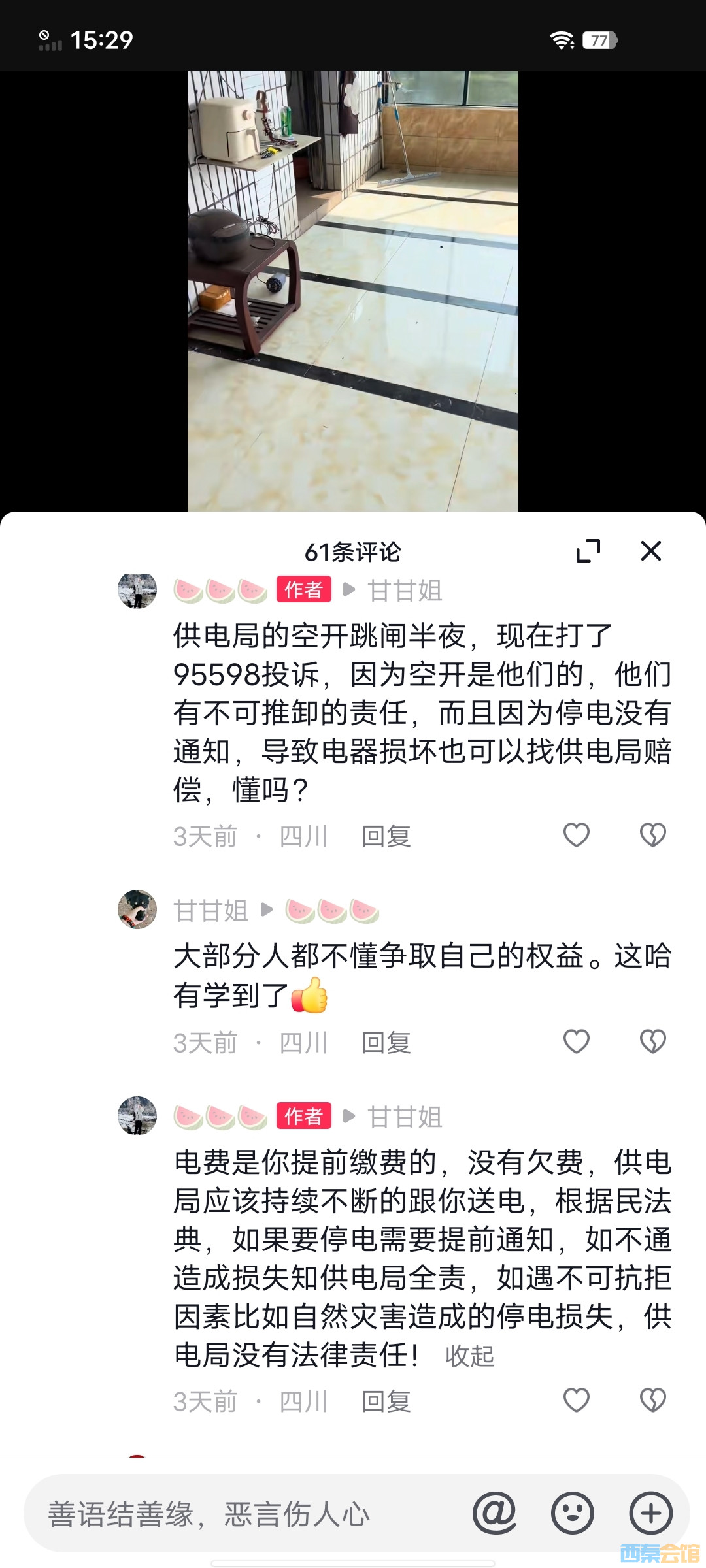Image resolution: width=706 pixels, height=1568 pixels.
Task: Reply to the comment about 民法典停电通知
Action: click(x=386, y=1401)
